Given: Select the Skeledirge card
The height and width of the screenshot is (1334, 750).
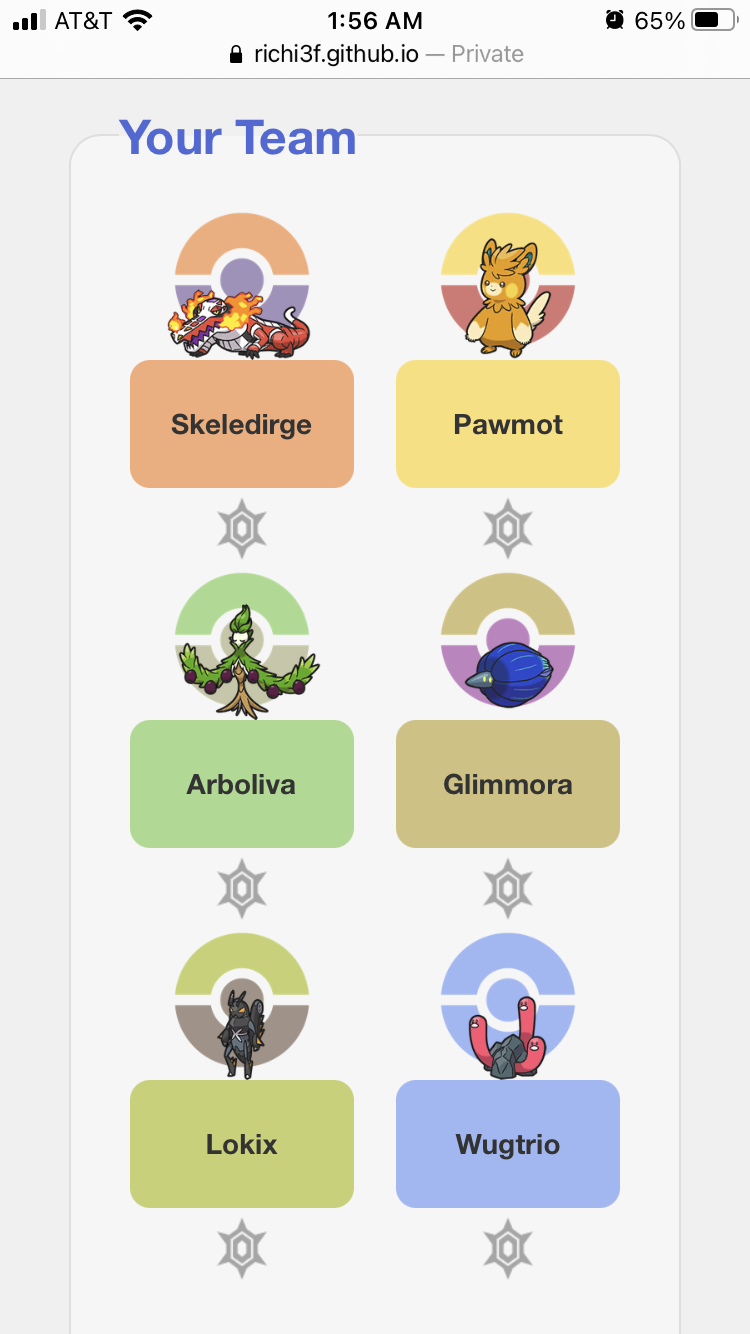Looking at the screenshot, I should coord(242,424).
